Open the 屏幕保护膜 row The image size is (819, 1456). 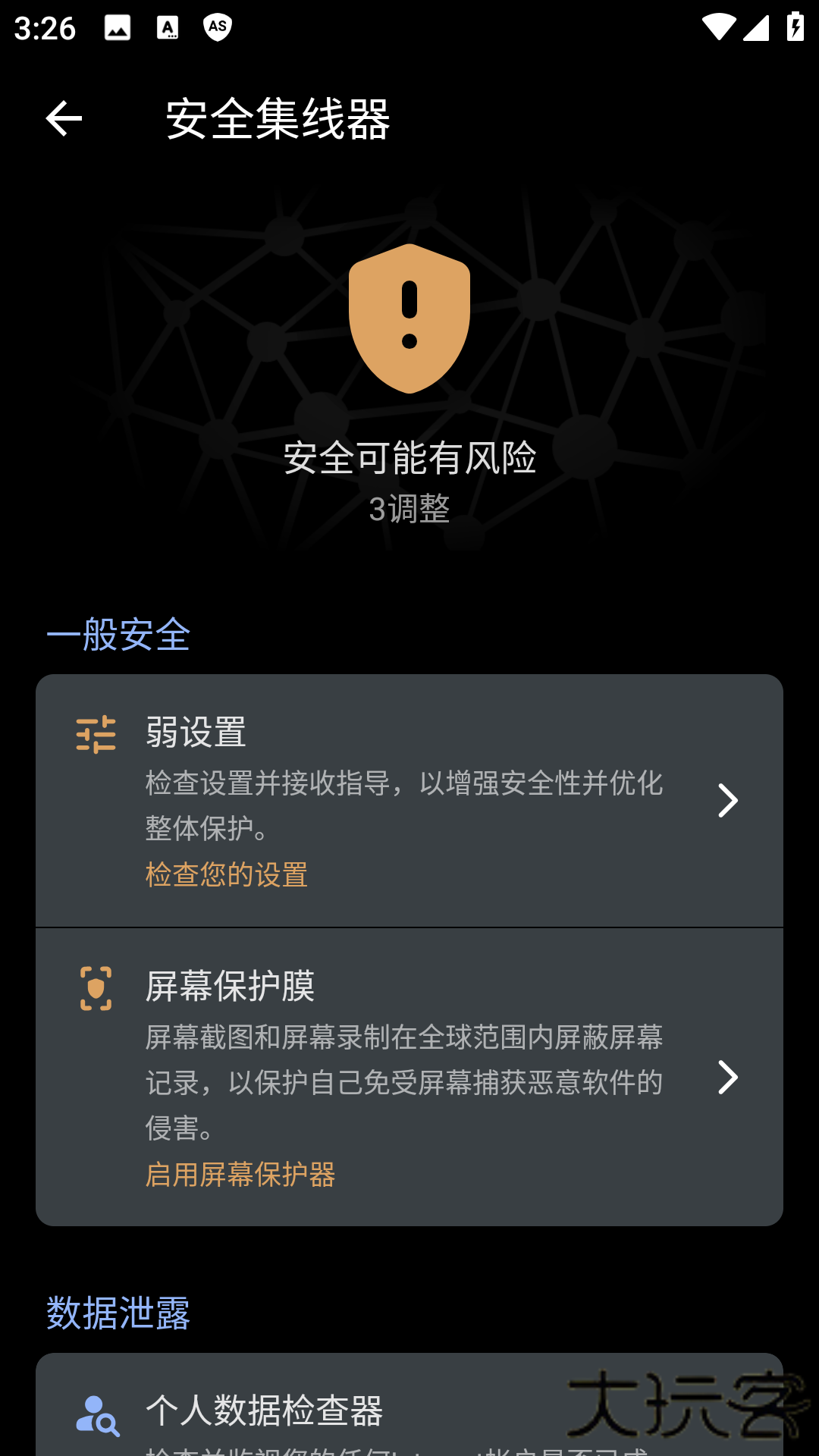tap(409, 1077)
